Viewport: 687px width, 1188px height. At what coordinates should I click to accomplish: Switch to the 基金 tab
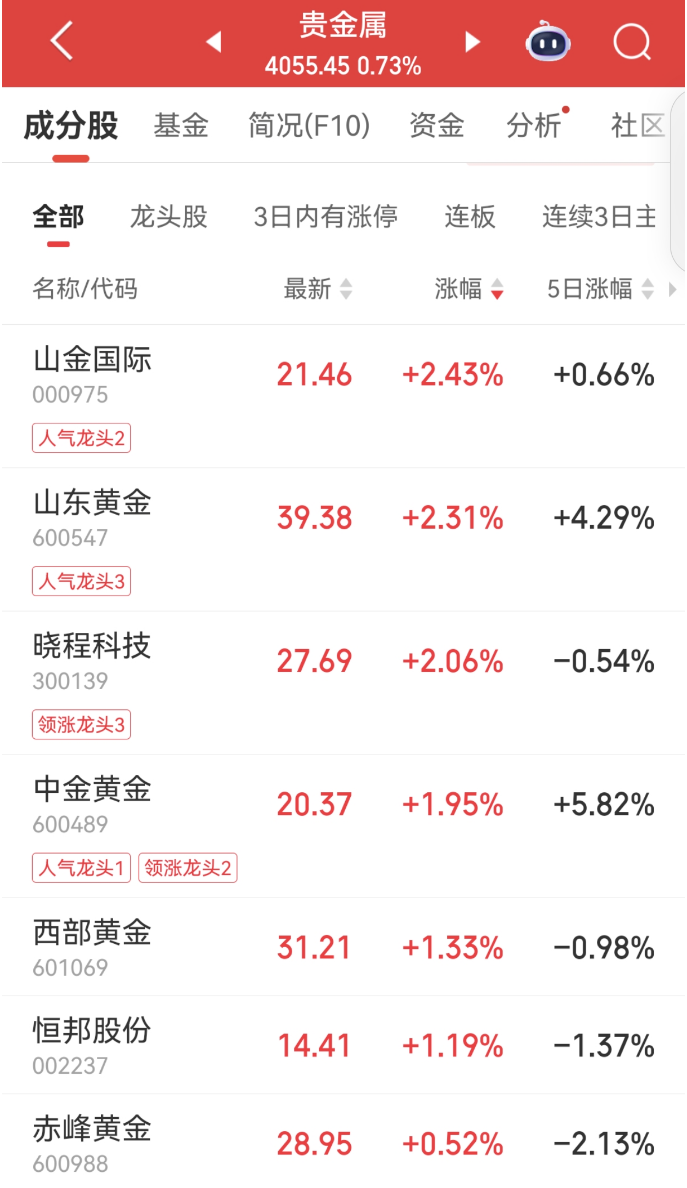pos(181,126)
